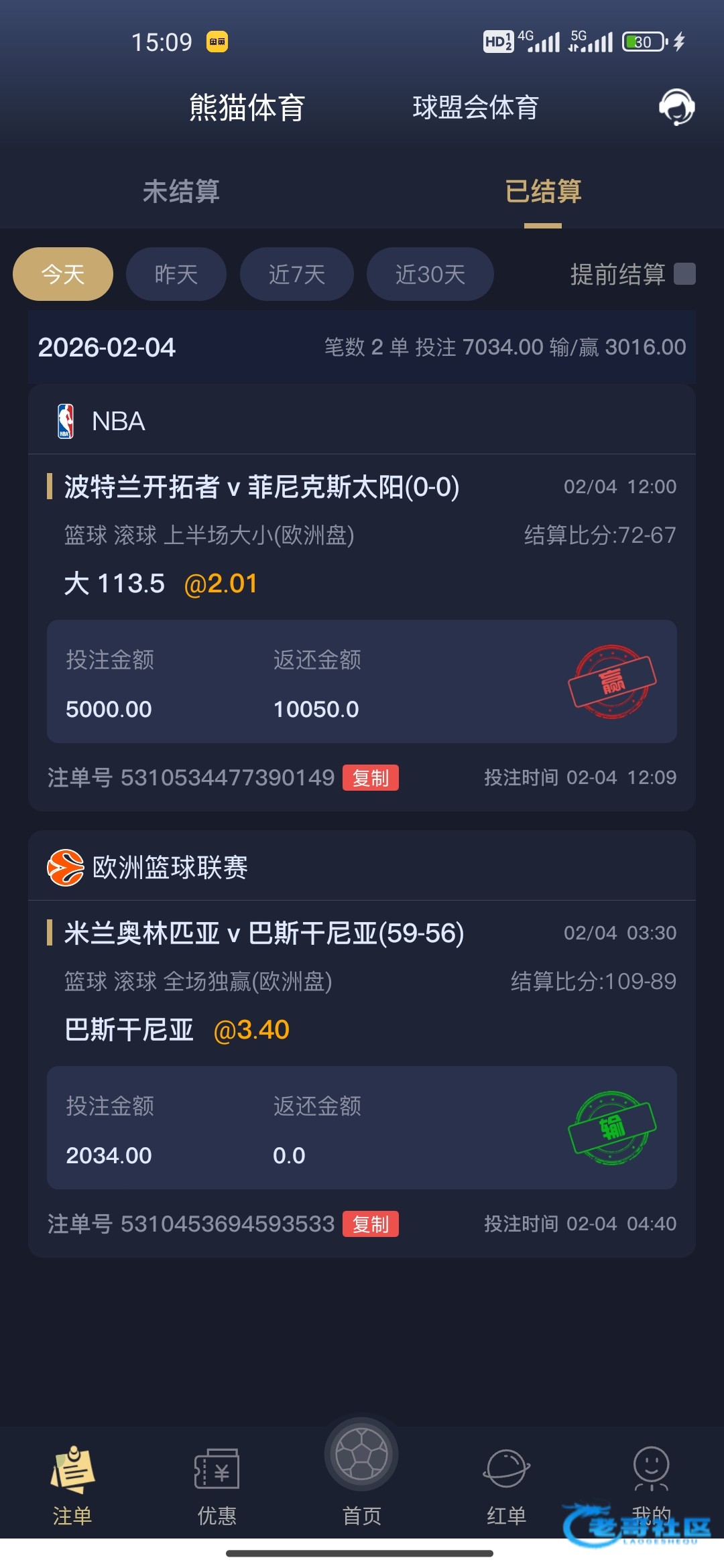
Task: Copy bet number 5310534477390149
Action: click(370, 778)
